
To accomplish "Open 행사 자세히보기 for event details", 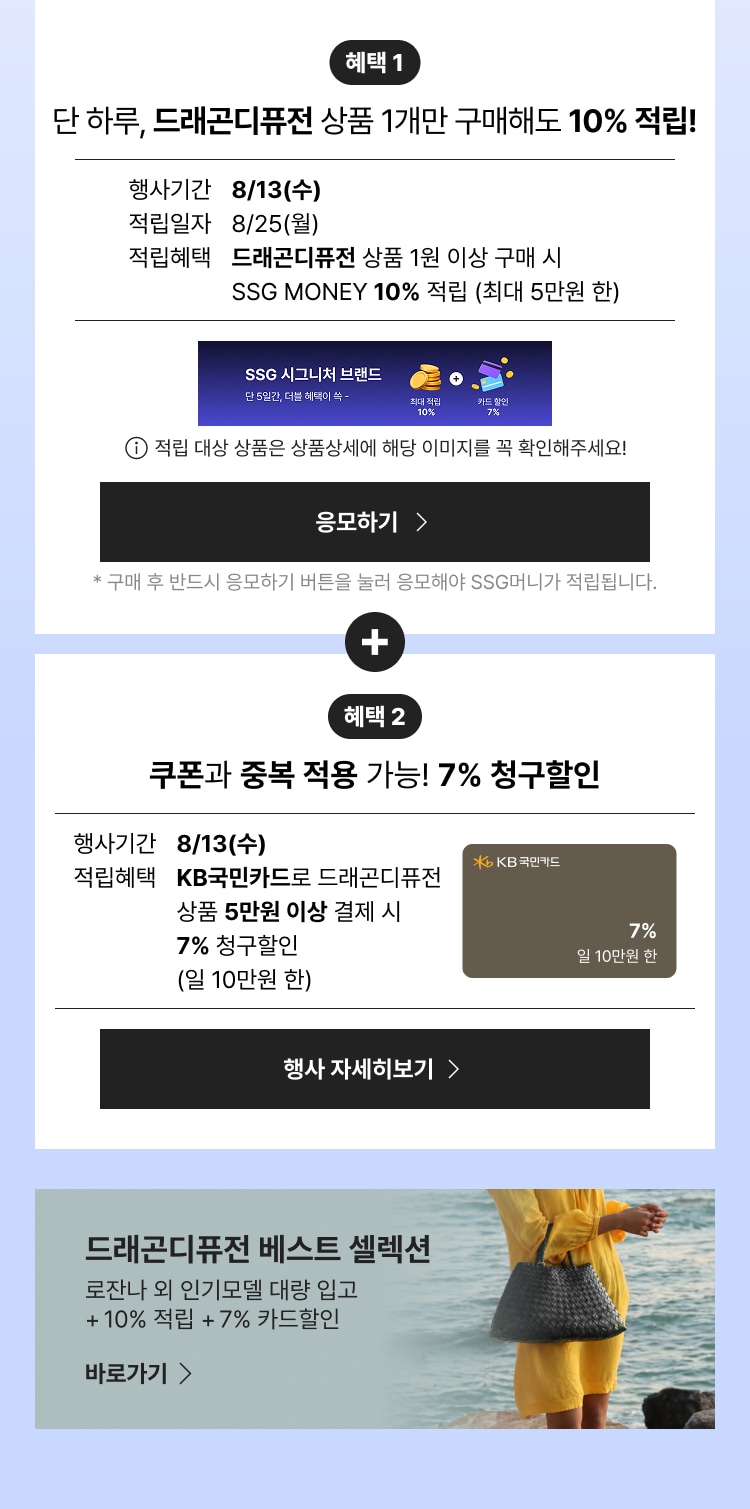I will tap(374, 1069).
